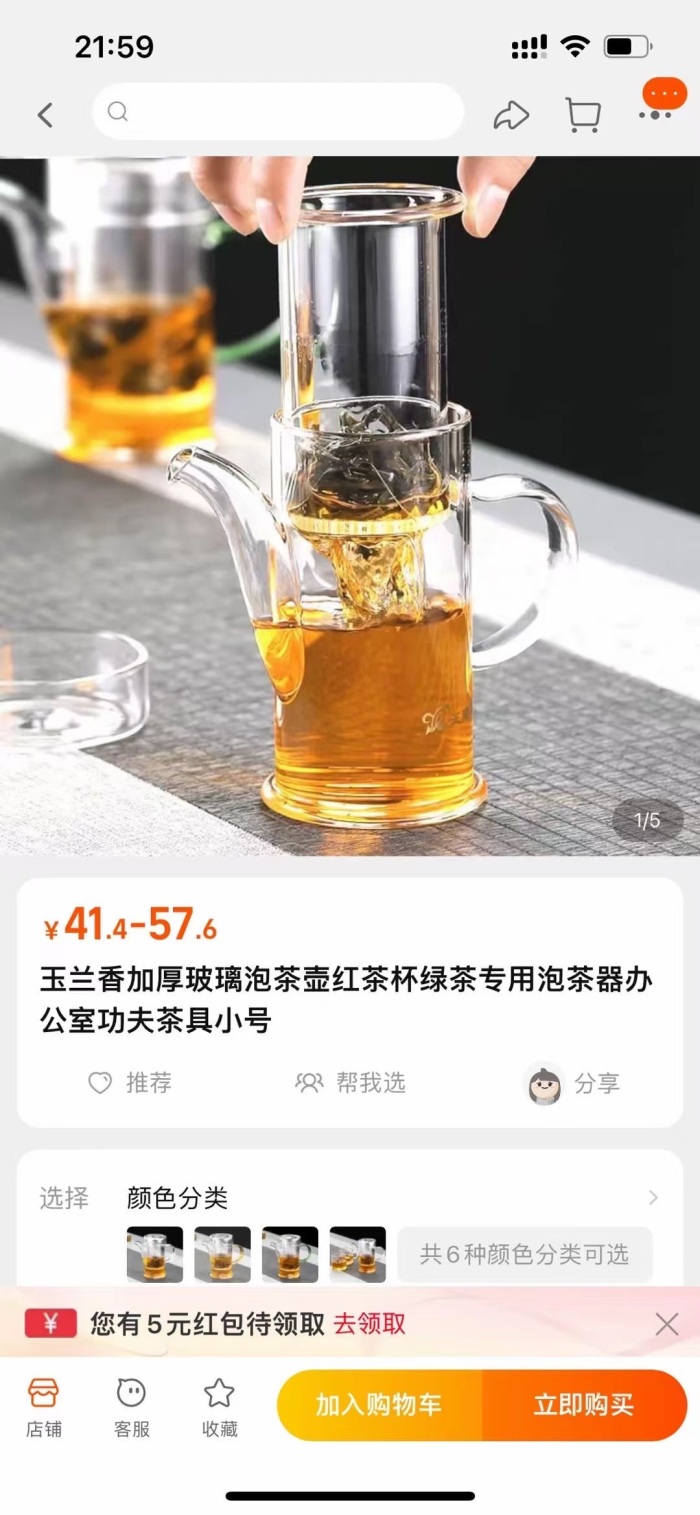Screen dimensions: 700x1515
Task: Add product to favorites with 收藏
Action: tap(219, 1405)
